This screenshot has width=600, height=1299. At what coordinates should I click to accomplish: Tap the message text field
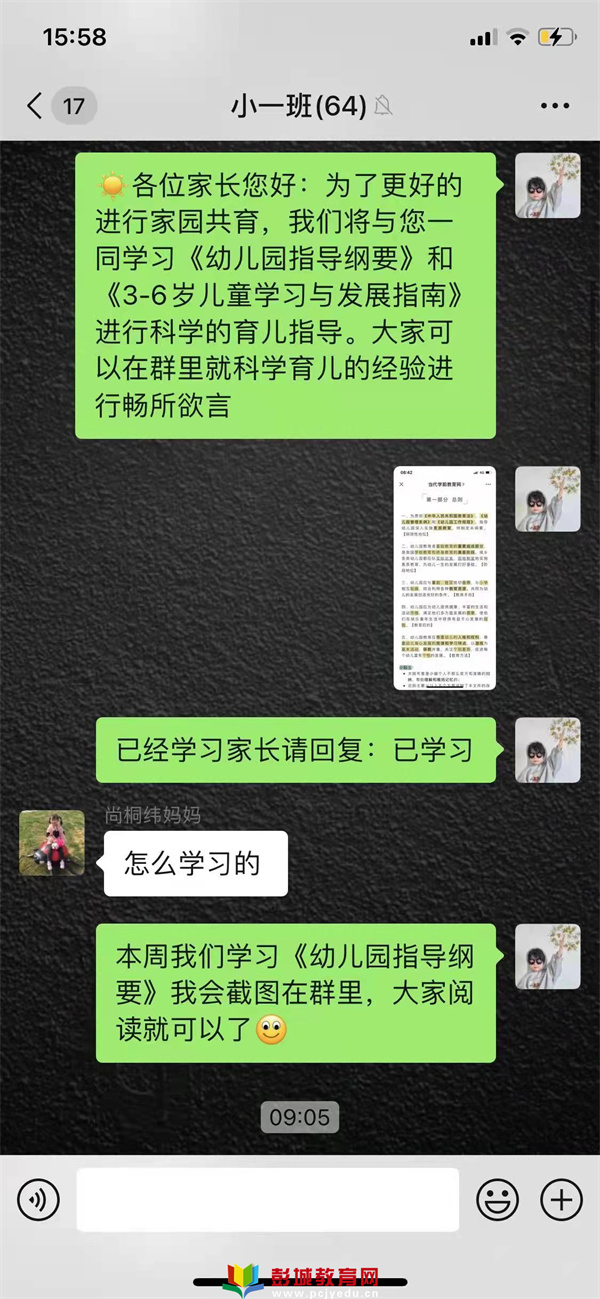click(x=267, y=1198)
